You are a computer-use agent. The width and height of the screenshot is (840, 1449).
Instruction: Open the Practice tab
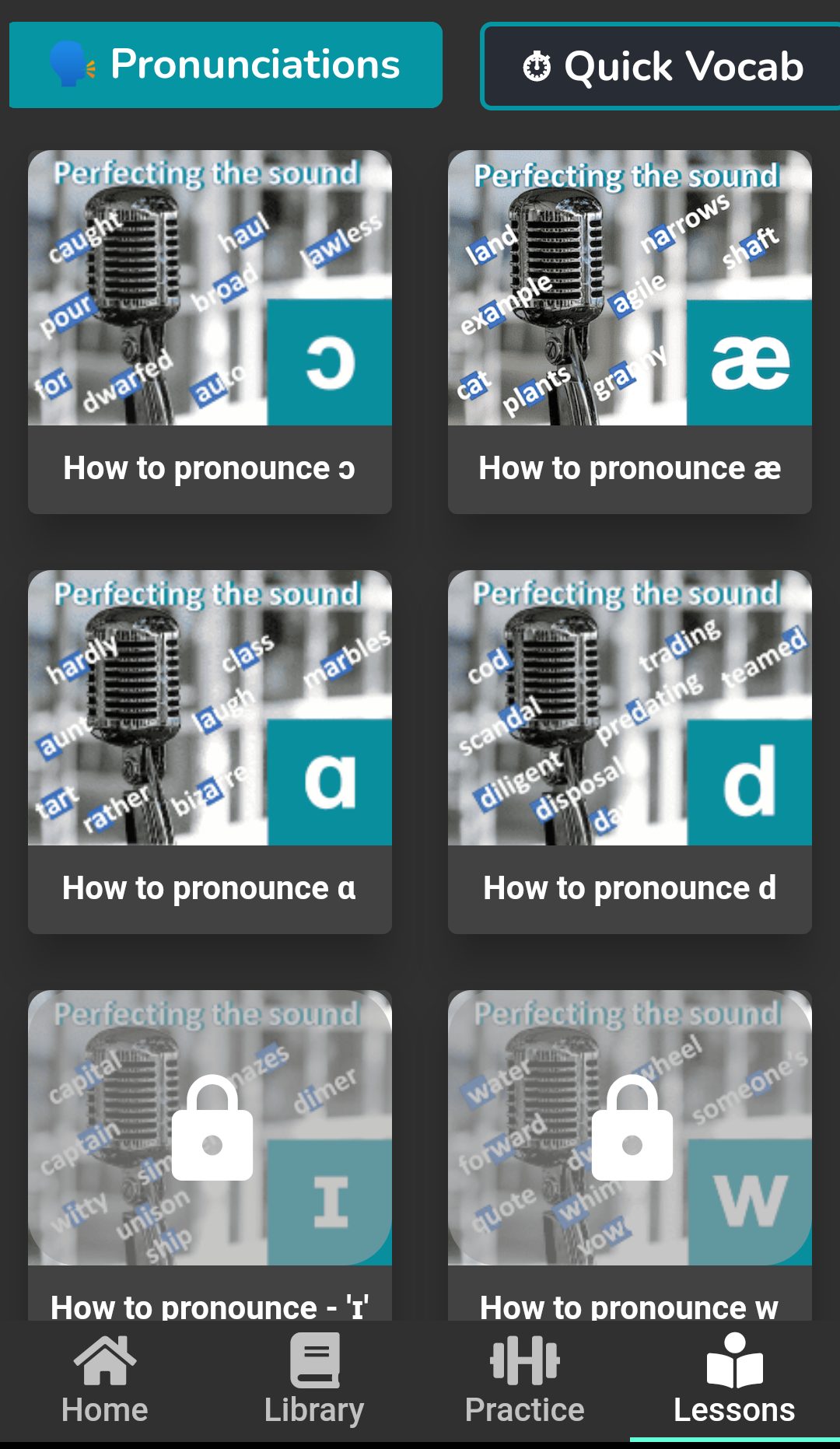click(524, 1381)
